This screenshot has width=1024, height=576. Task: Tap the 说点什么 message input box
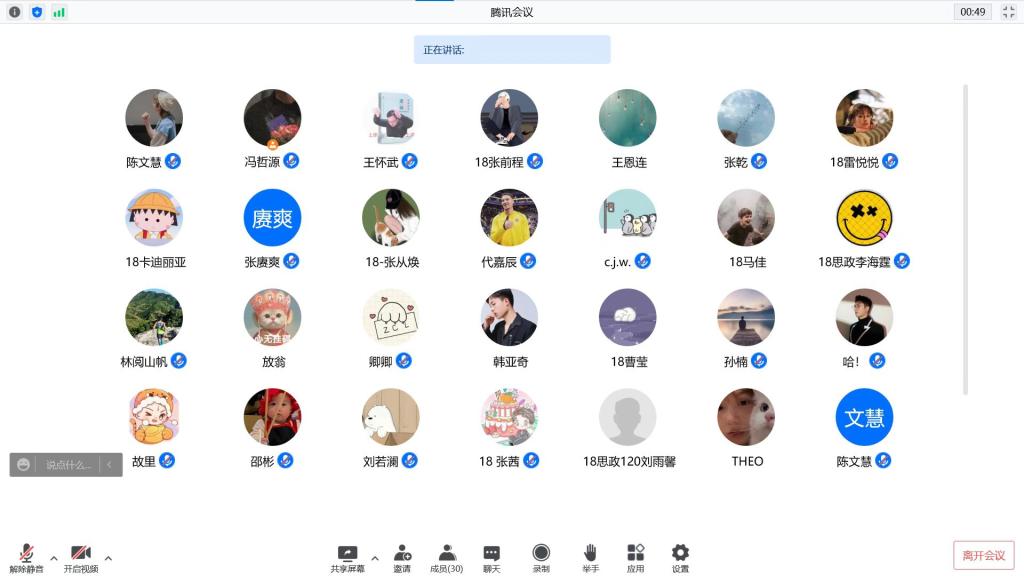pyautogui.click(x=68, y=465)
